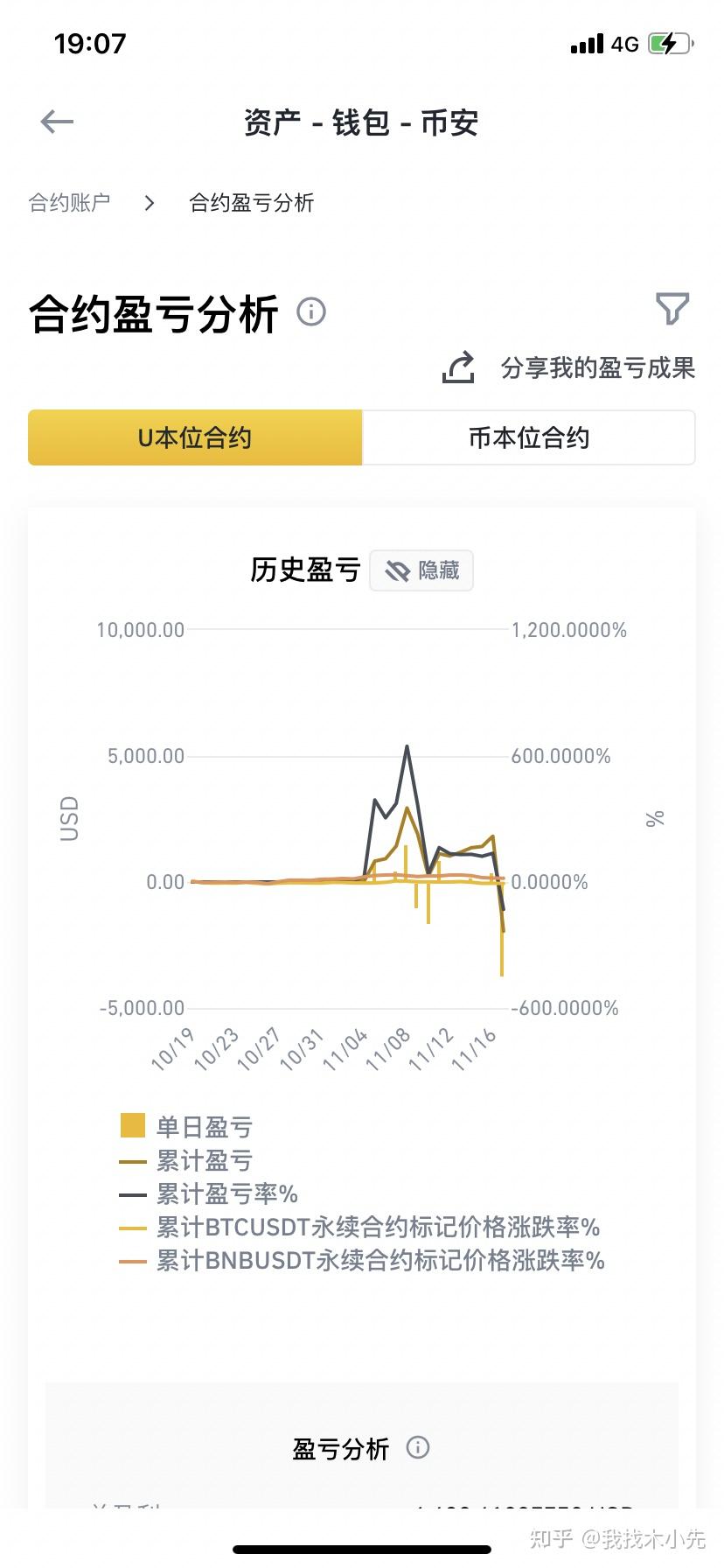Expand the 合约账户 breadcrumb chevron

coord(149,203)
